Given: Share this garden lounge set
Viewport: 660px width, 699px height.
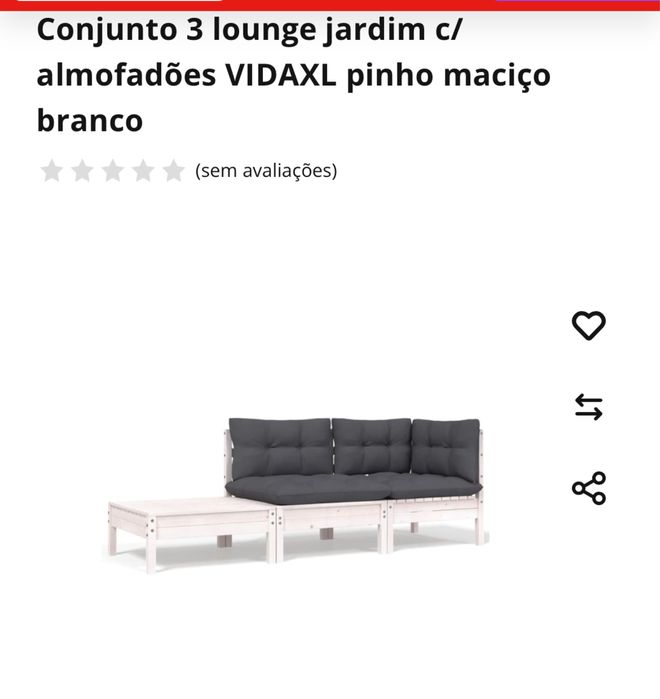Looking at the screenshot, I should 588,488.
